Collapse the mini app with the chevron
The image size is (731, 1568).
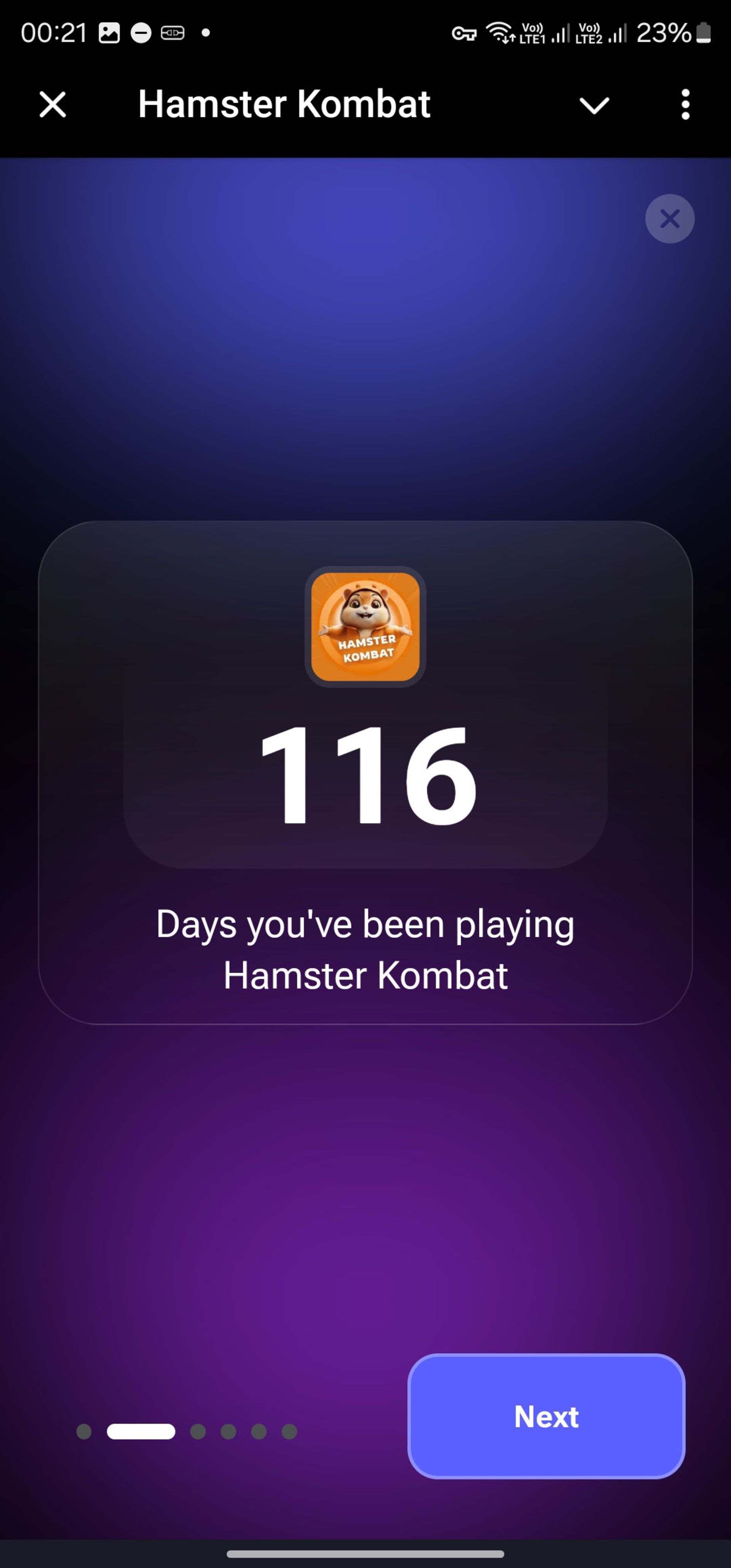(594, 105)
